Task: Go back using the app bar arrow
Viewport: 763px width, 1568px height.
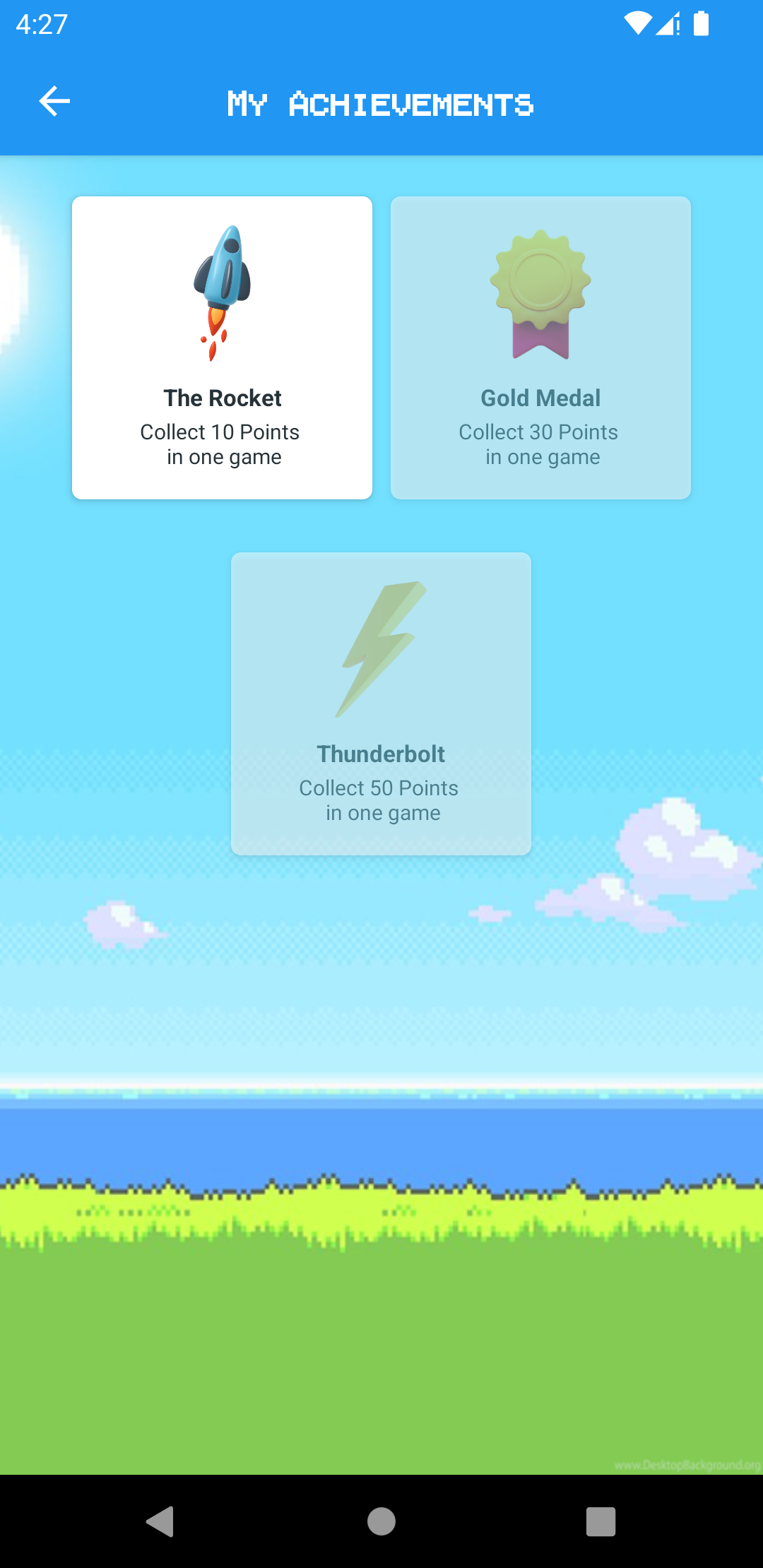Action: (54, 102)
